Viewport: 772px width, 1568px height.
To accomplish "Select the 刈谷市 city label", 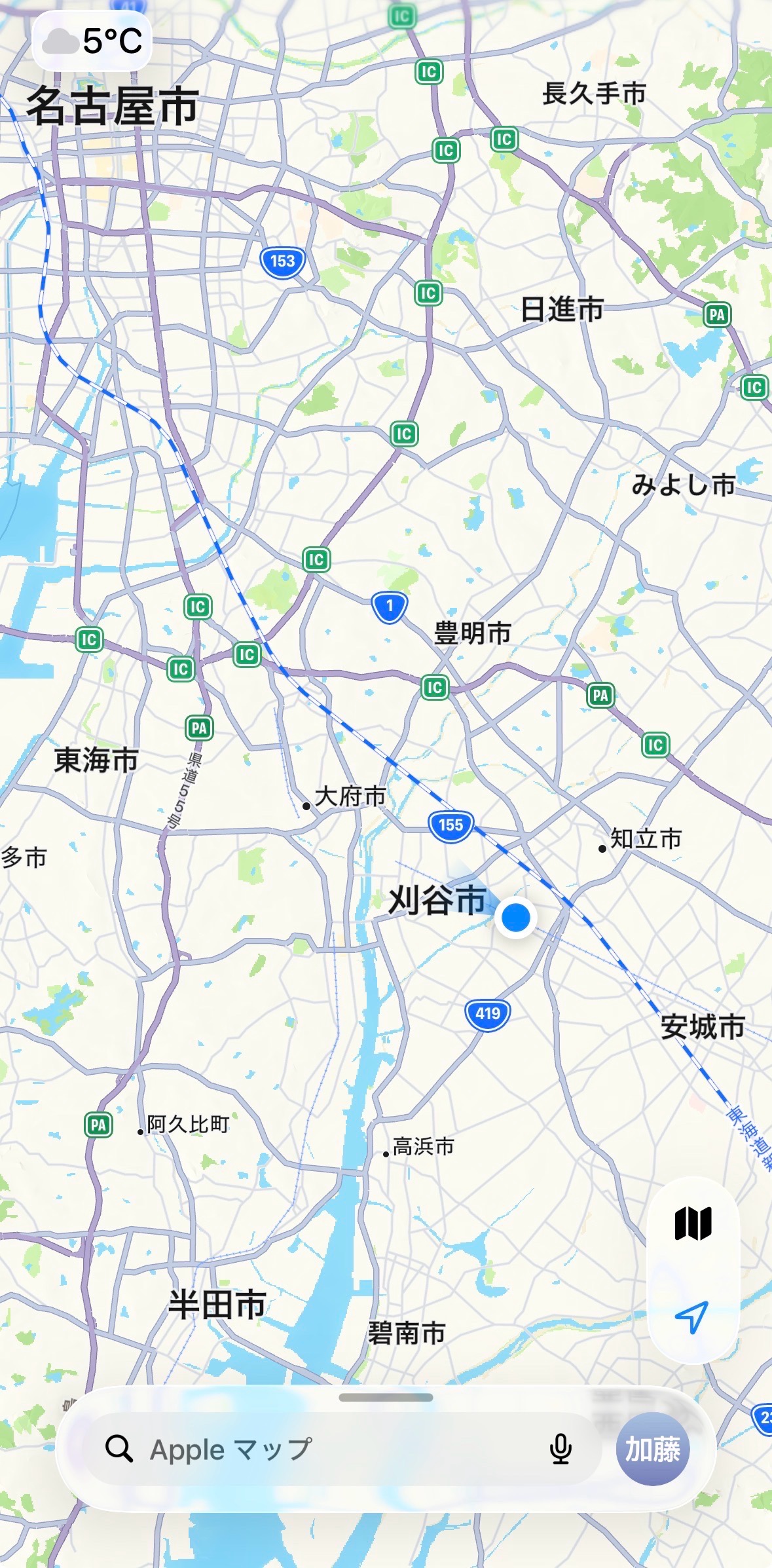I will (437, 900).
